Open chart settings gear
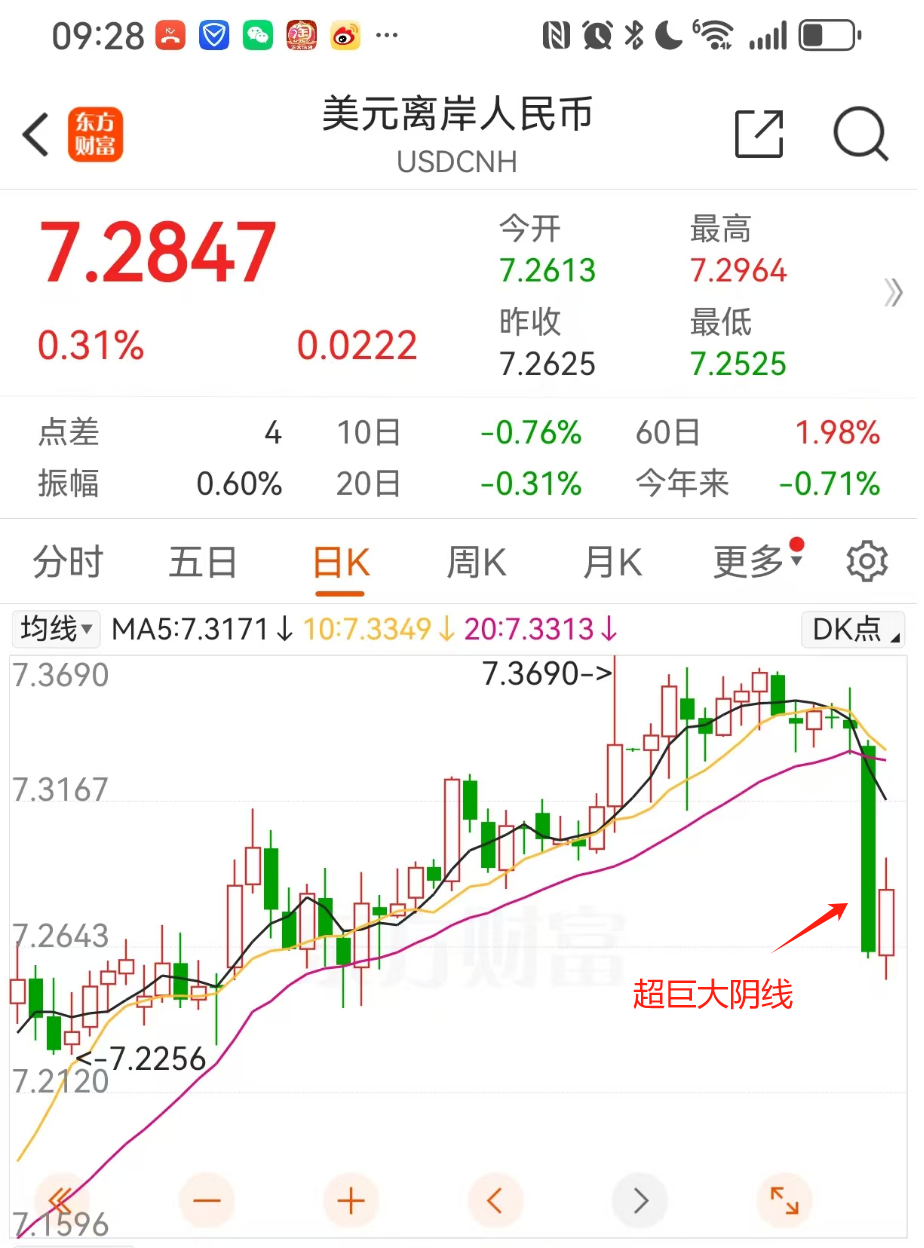 867,562
